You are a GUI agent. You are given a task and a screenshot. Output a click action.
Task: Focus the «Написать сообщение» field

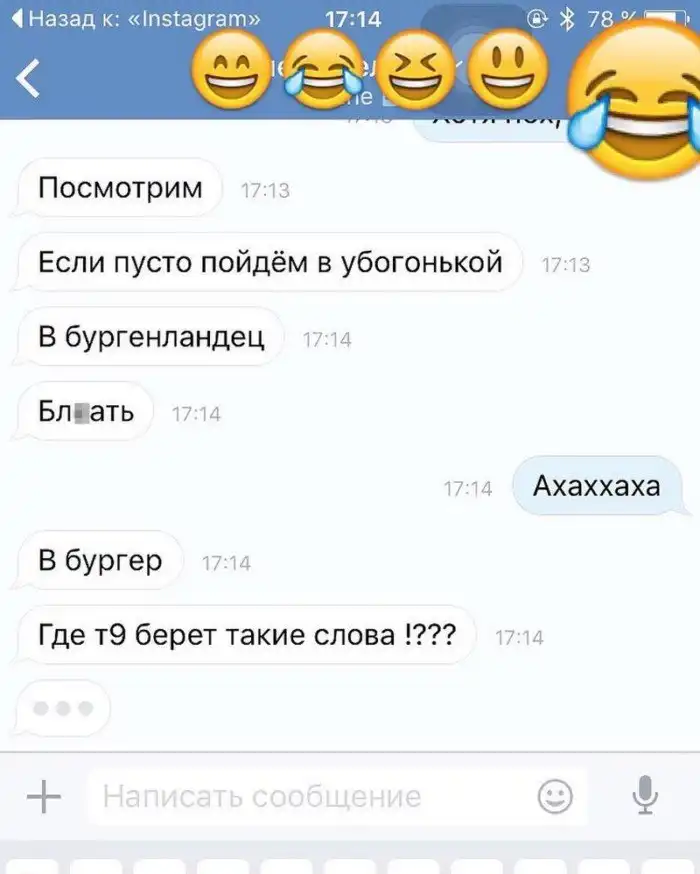click(300, 797)
